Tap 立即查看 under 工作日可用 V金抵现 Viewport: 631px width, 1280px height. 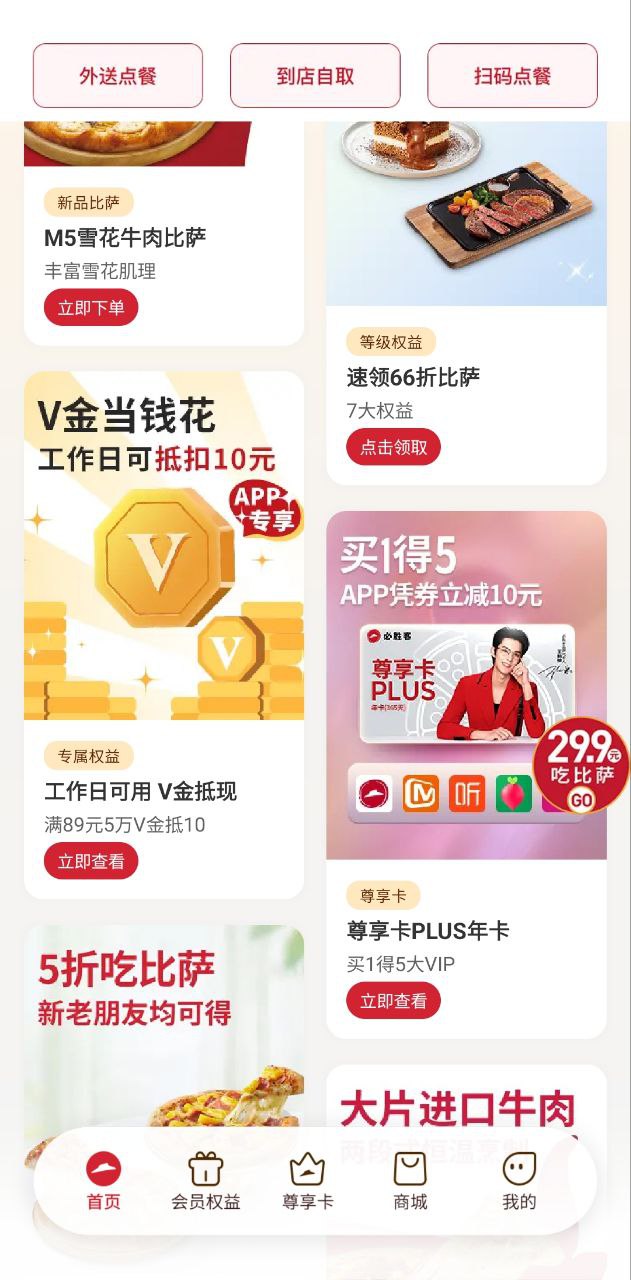91,861
